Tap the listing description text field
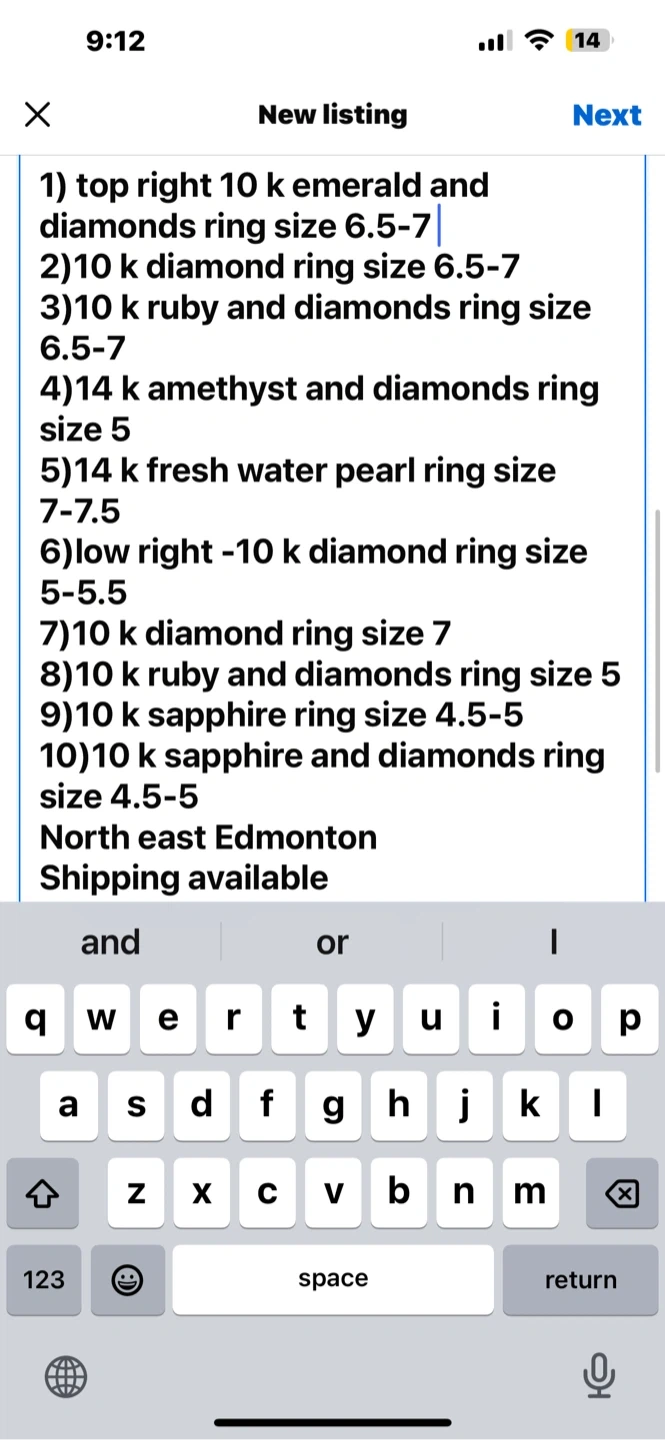 tap(332, 530)
